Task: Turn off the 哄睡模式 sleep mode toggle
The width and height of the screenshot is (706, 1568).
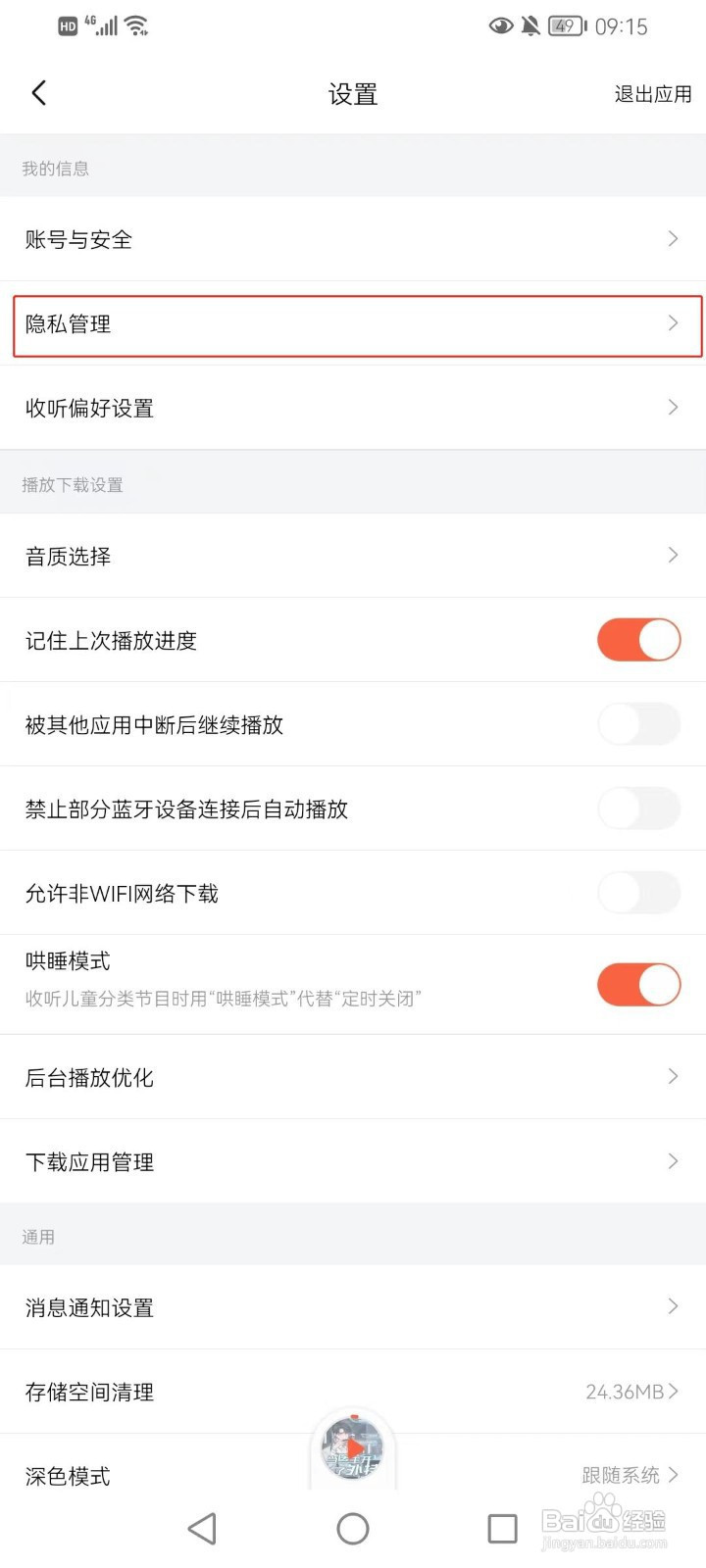Action: (x=638, y=984)
